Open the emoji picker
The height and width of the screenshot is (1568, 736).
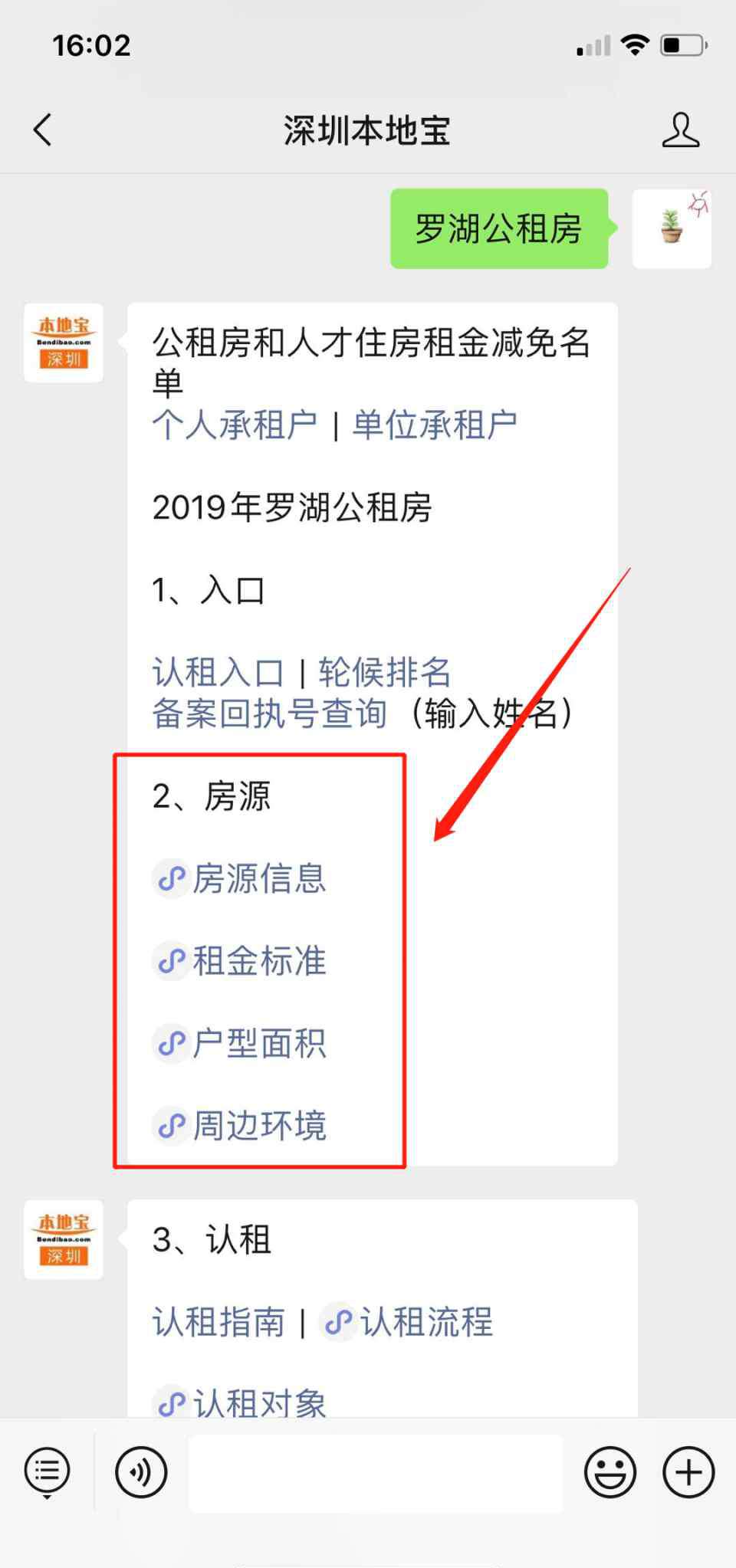610,1471
